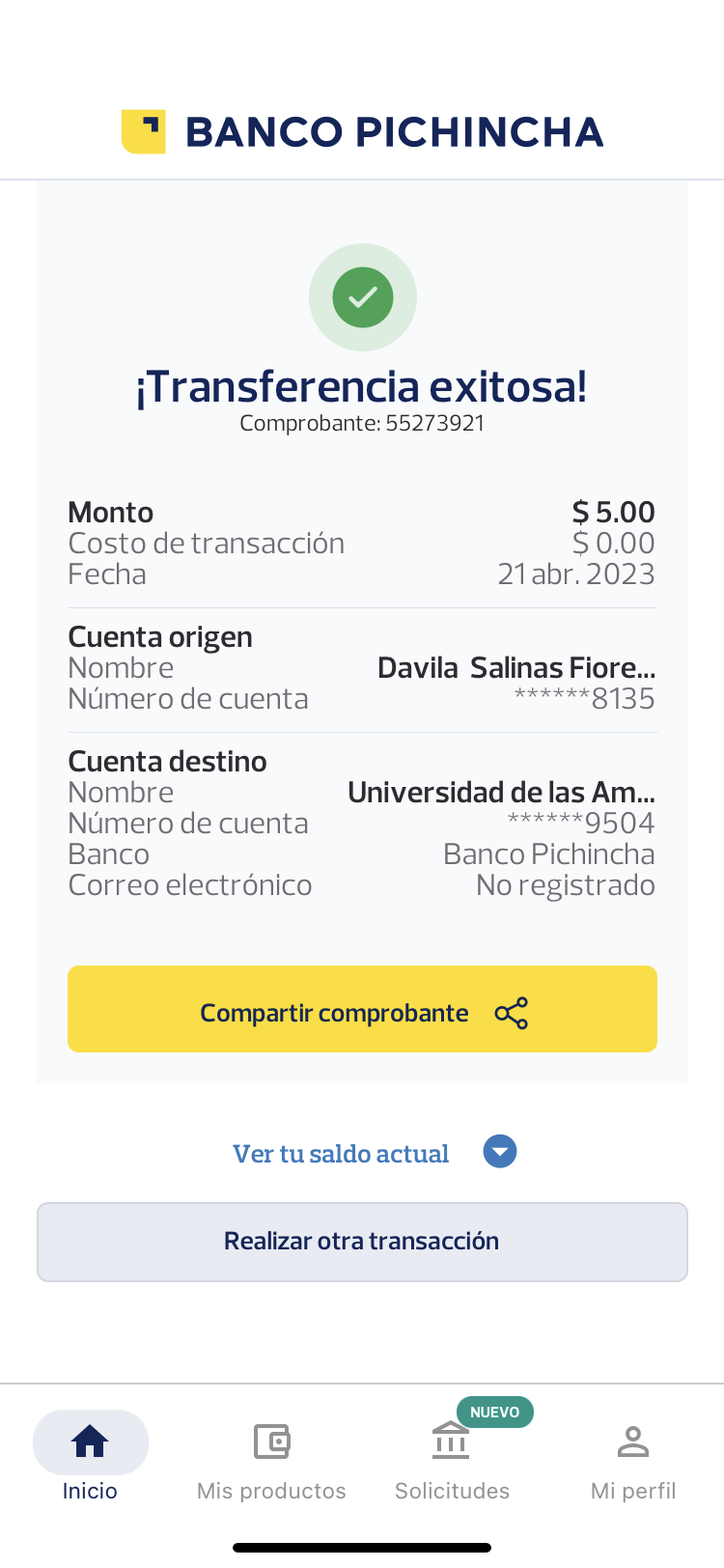The image size is (724, 1568).
Task: Switch to Mis productos tab
Action: pyautogui.click(x=271, y=1456)
